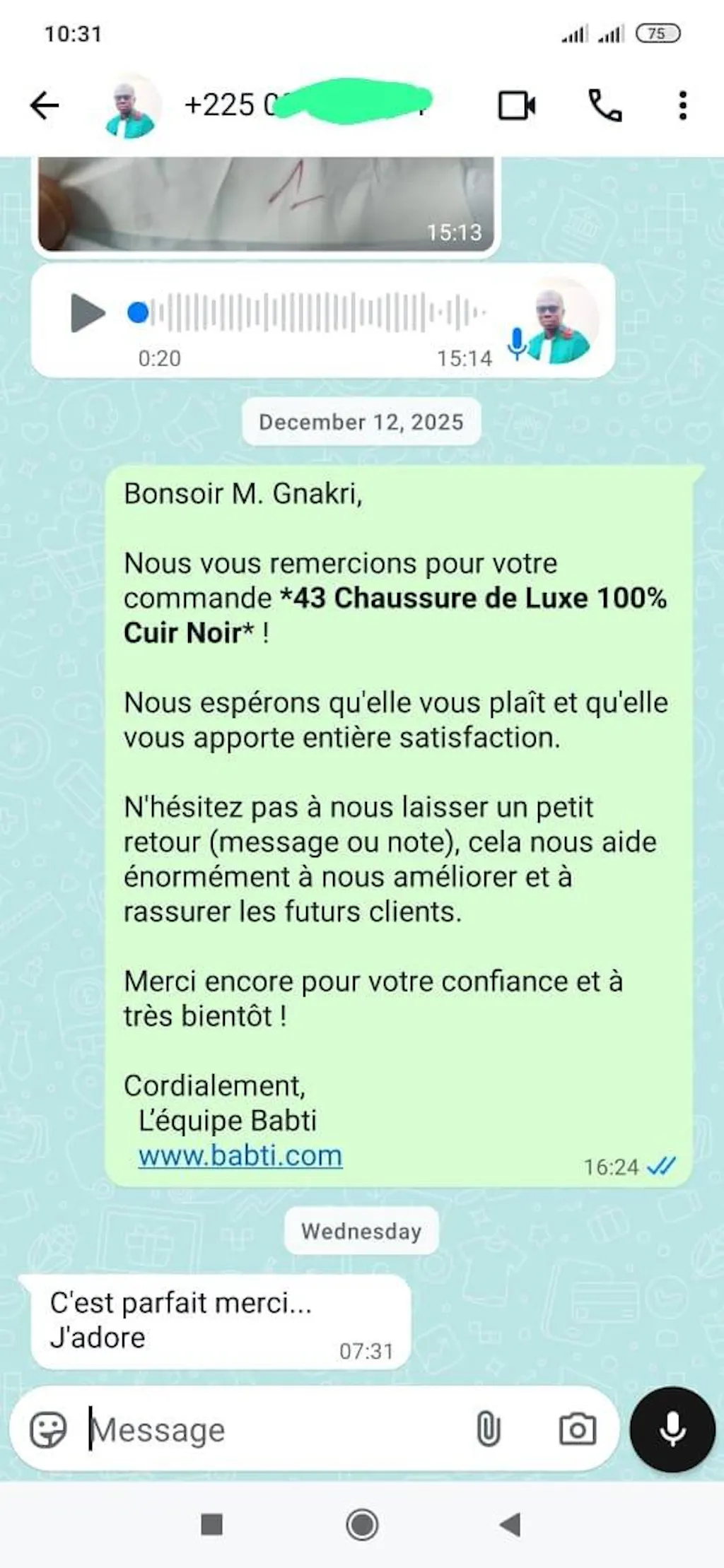Start a video call
The height and width of the screenshot is (1568, 724).
coord(516,106)
